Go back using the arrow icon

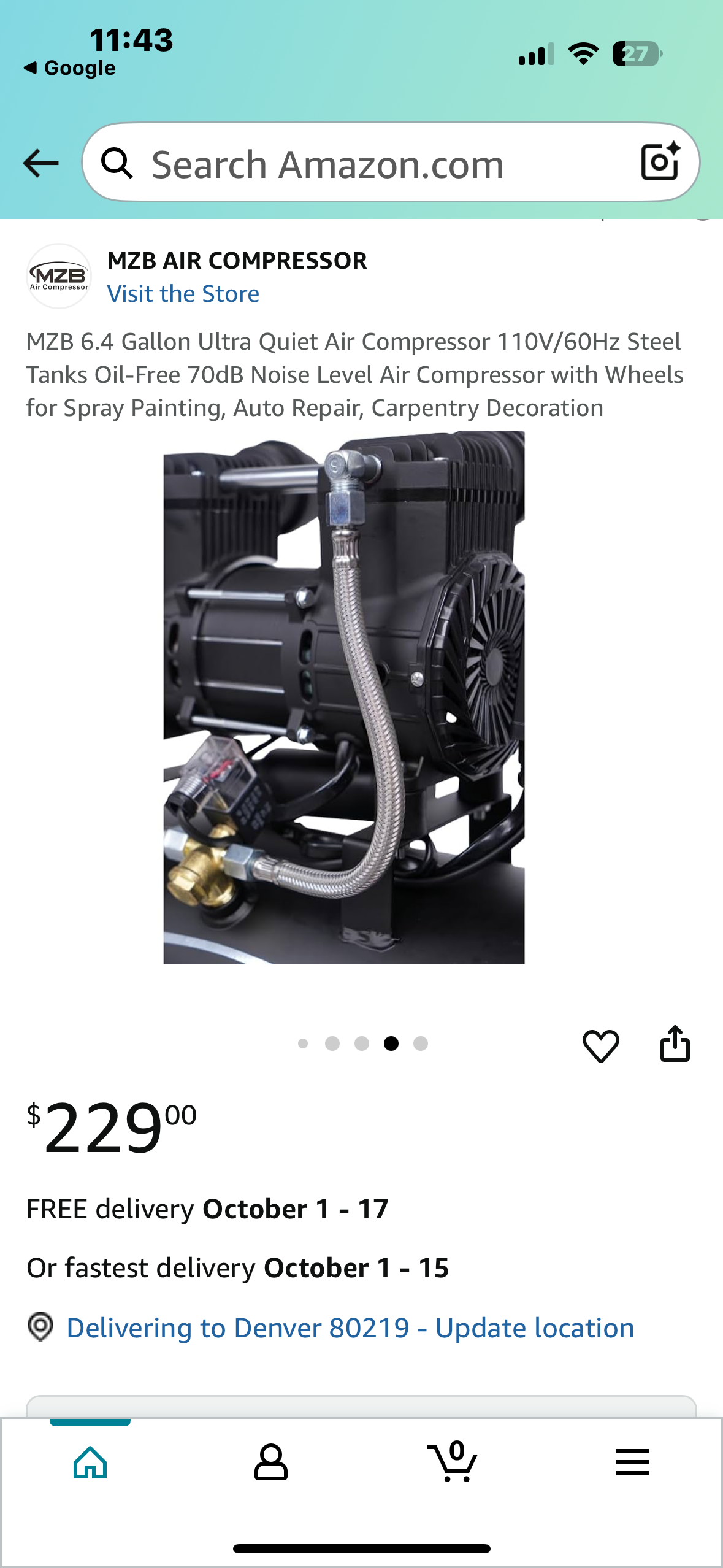pyautogui.click(x=40, y=163)
